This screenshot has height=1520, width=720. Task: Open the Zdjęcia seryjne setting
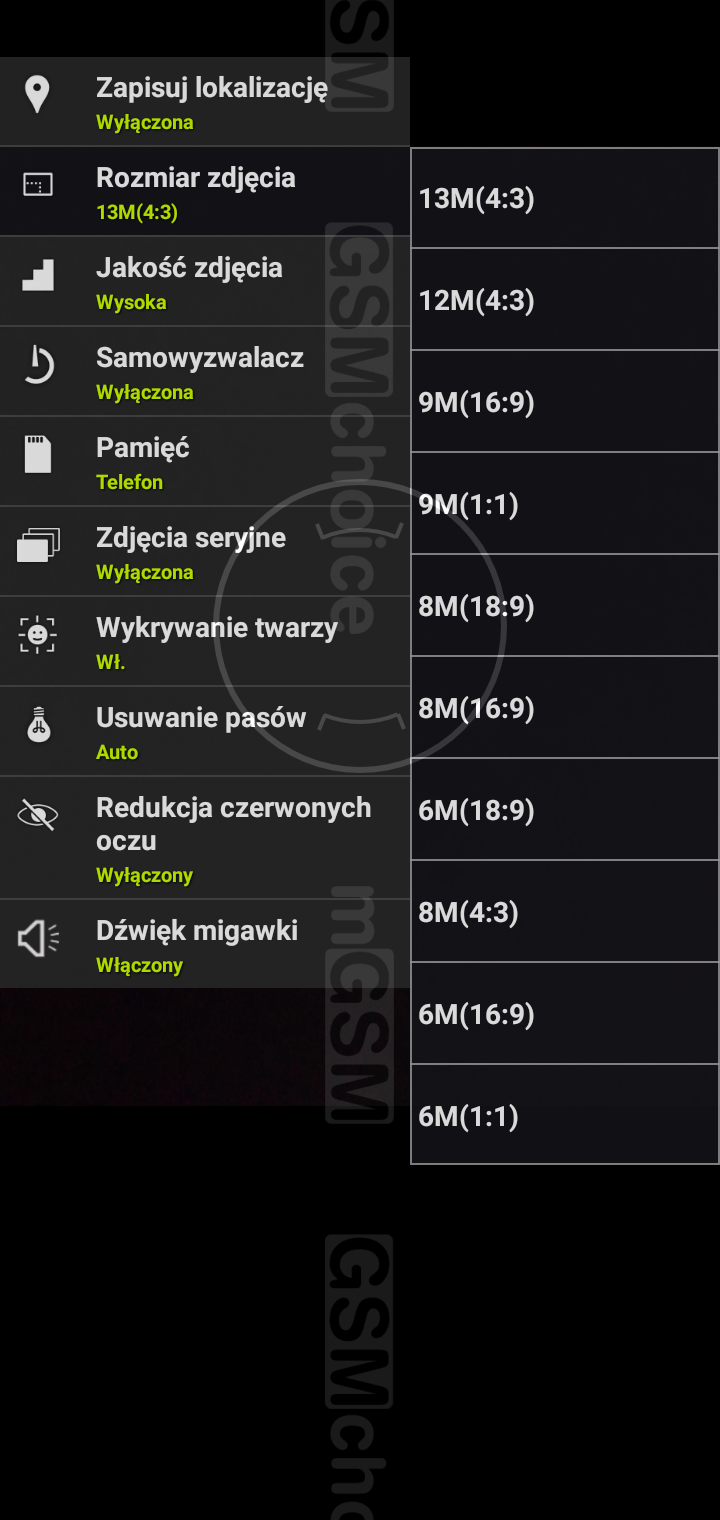(x=205, y=552)
